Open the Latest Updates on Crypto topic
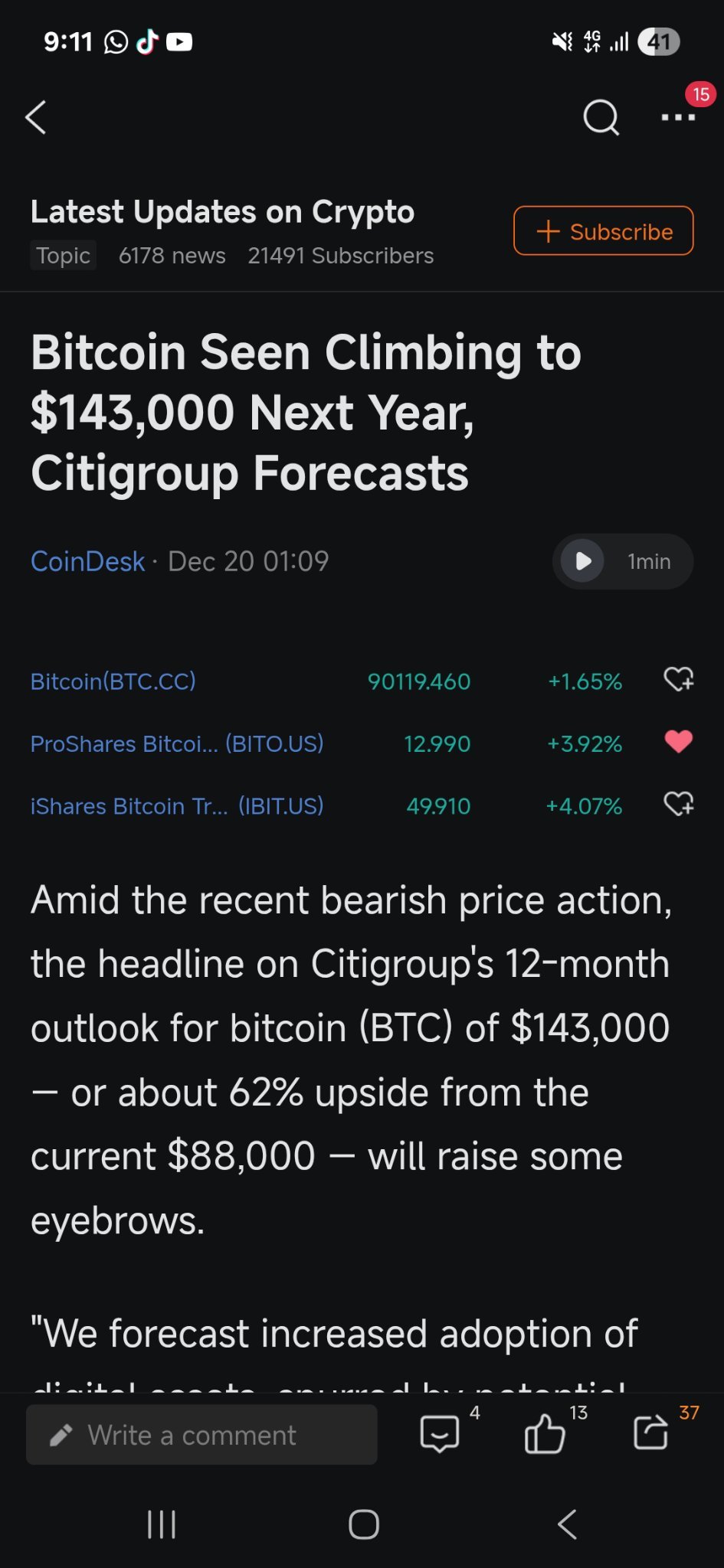 coord(222,212)
